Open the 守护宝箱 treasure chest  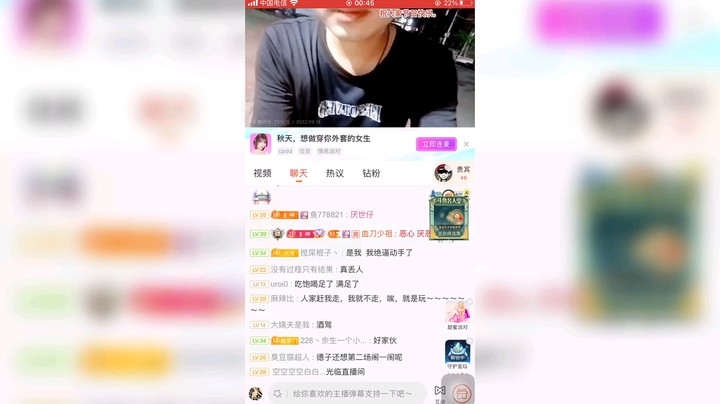click(x=458, y=355)
